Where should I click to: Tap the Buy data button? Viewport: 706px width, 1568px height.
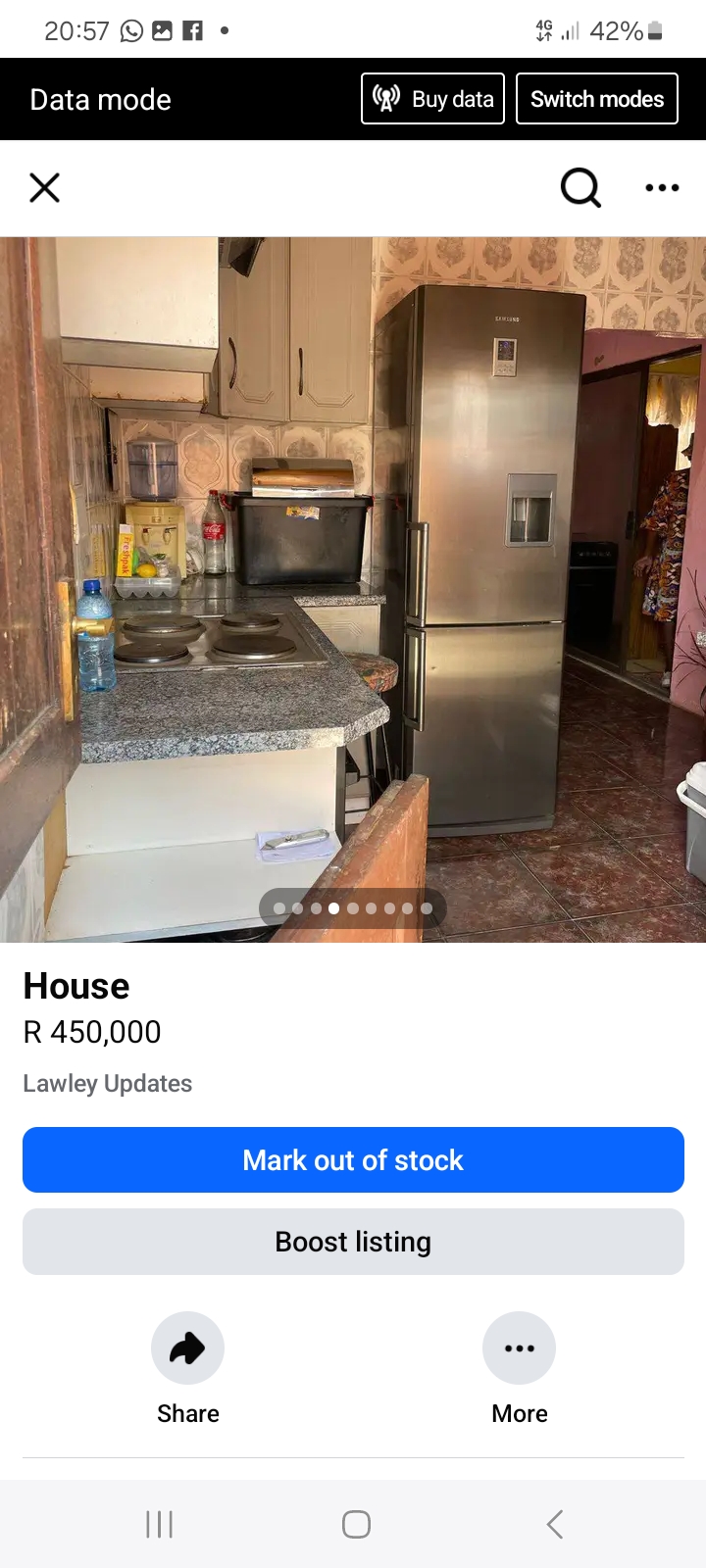pyautogui.click(x=432, y=99)
